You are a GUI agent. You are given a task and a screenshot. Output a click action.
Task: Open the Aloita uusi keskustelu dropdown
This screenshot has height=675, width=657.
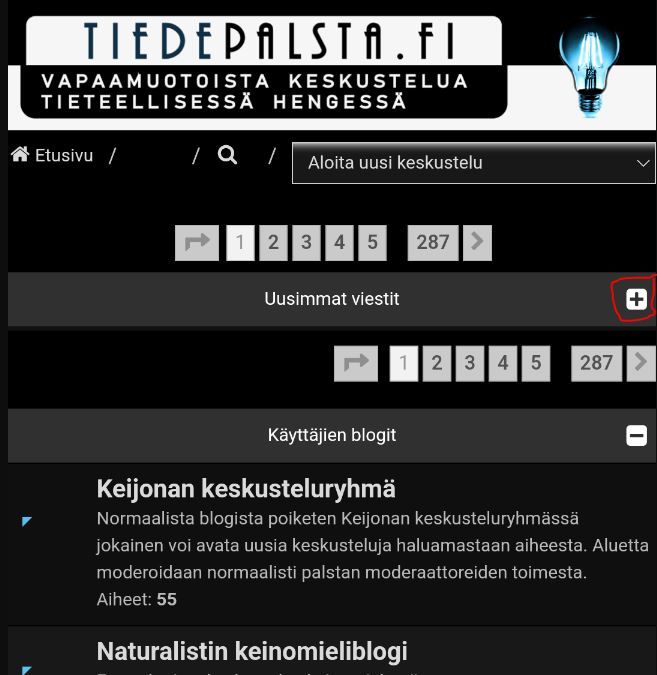[473, 163]
